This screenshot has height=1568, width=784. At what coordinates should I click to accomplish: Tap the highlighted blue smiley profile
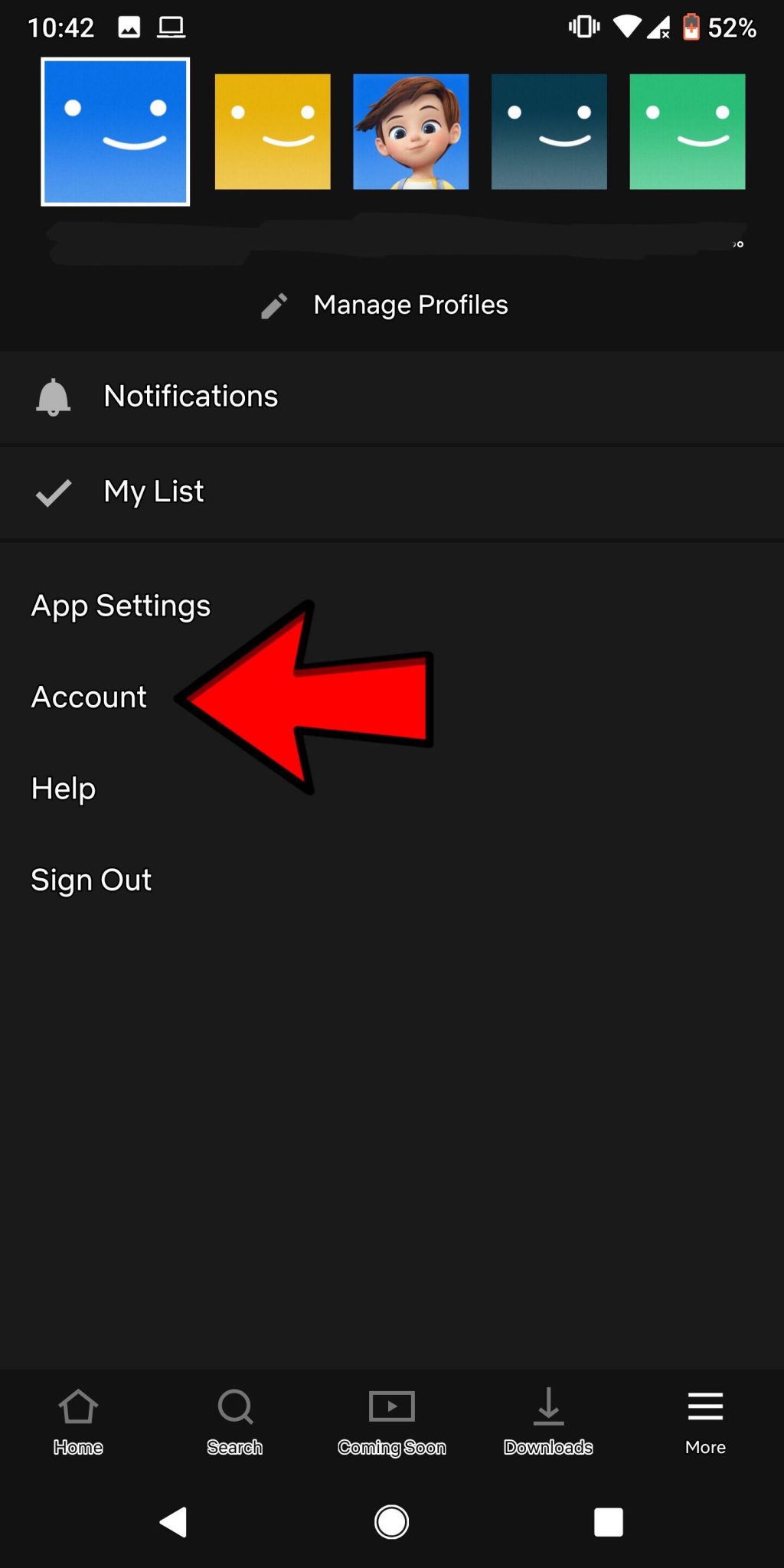click(x=116, y=132)
